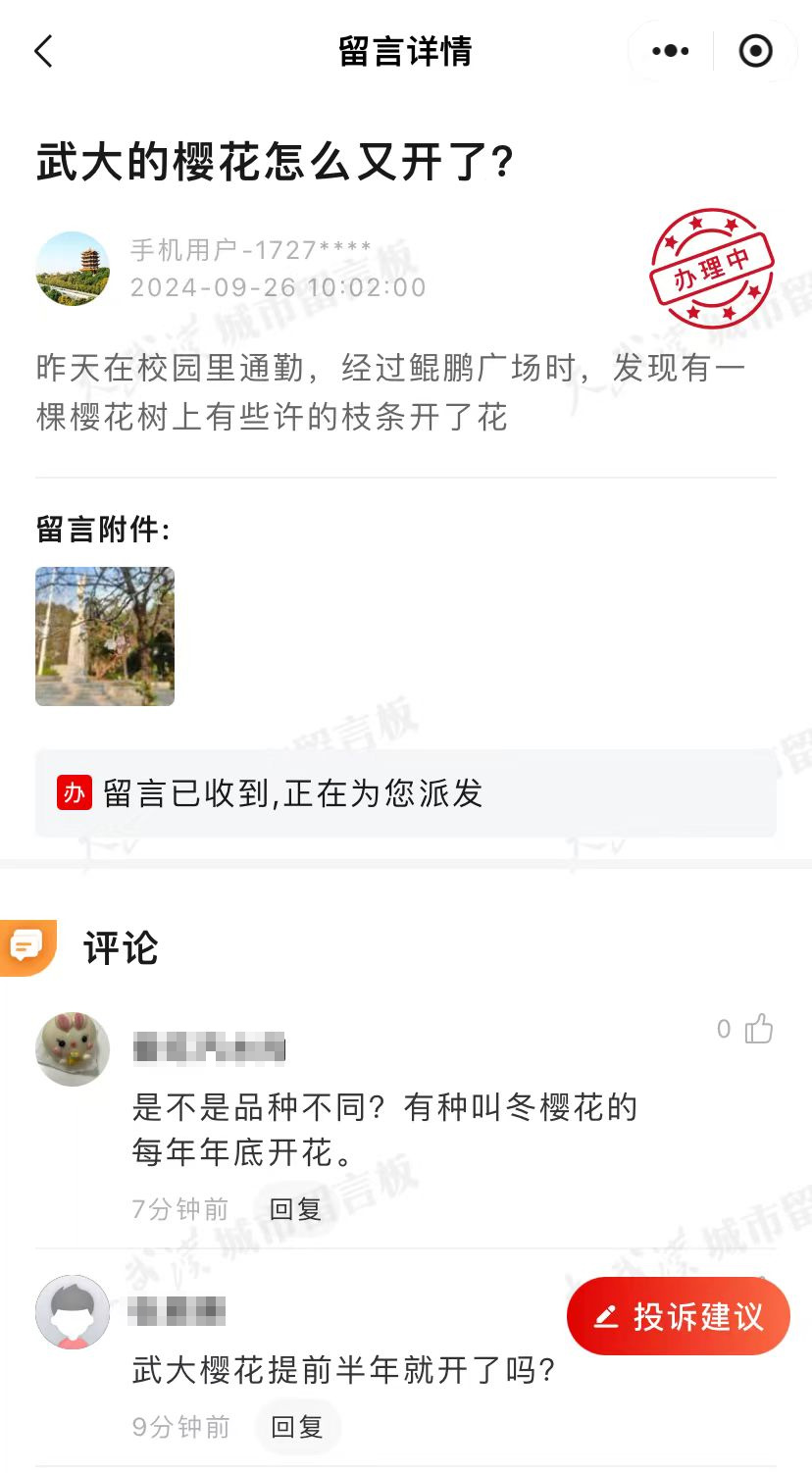The image size is (812, 1473).
Task: Reply to the 冬樱花 comment
Action: pyautogui.click(x=296, y=1209)
